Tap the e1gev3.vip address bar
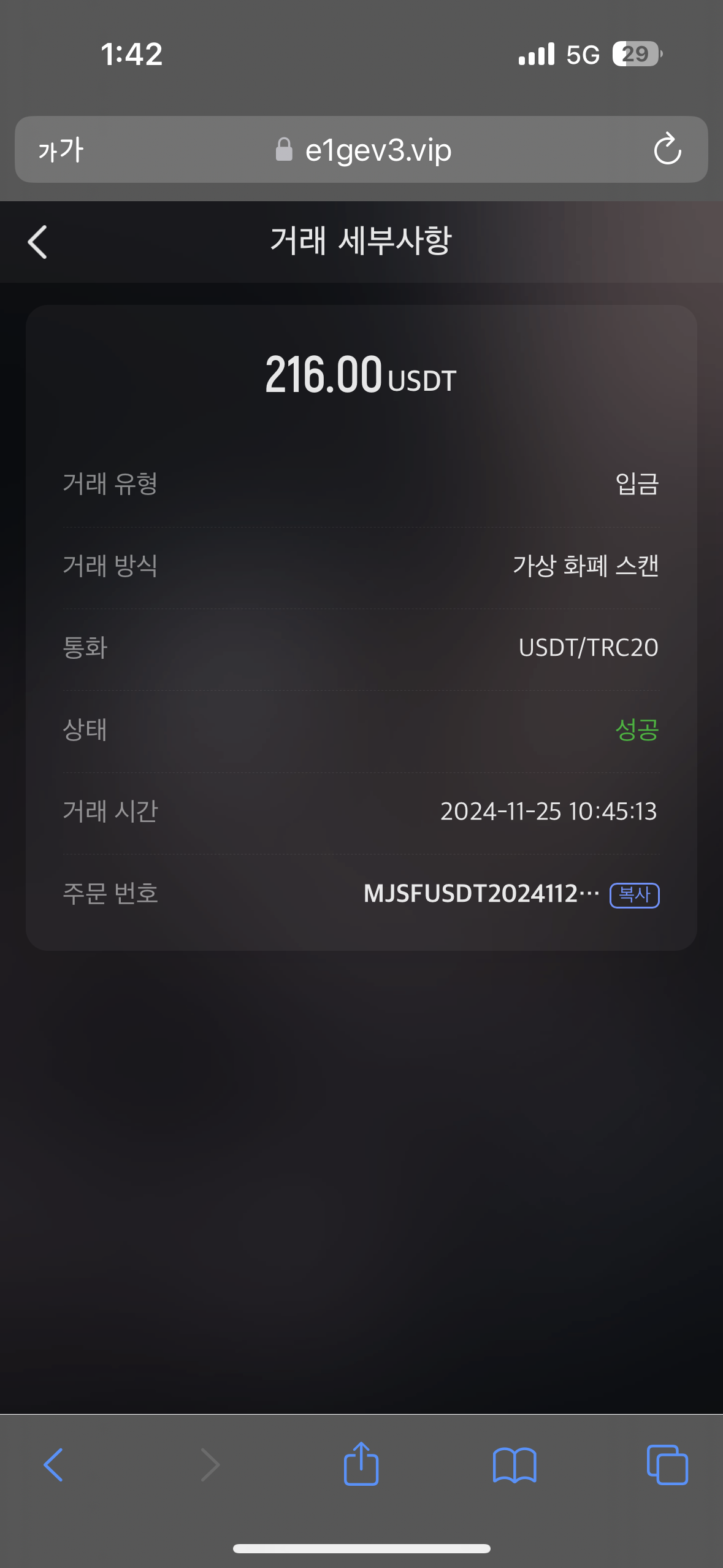Viewport: 723px width, 1568px height. (362, 150)
